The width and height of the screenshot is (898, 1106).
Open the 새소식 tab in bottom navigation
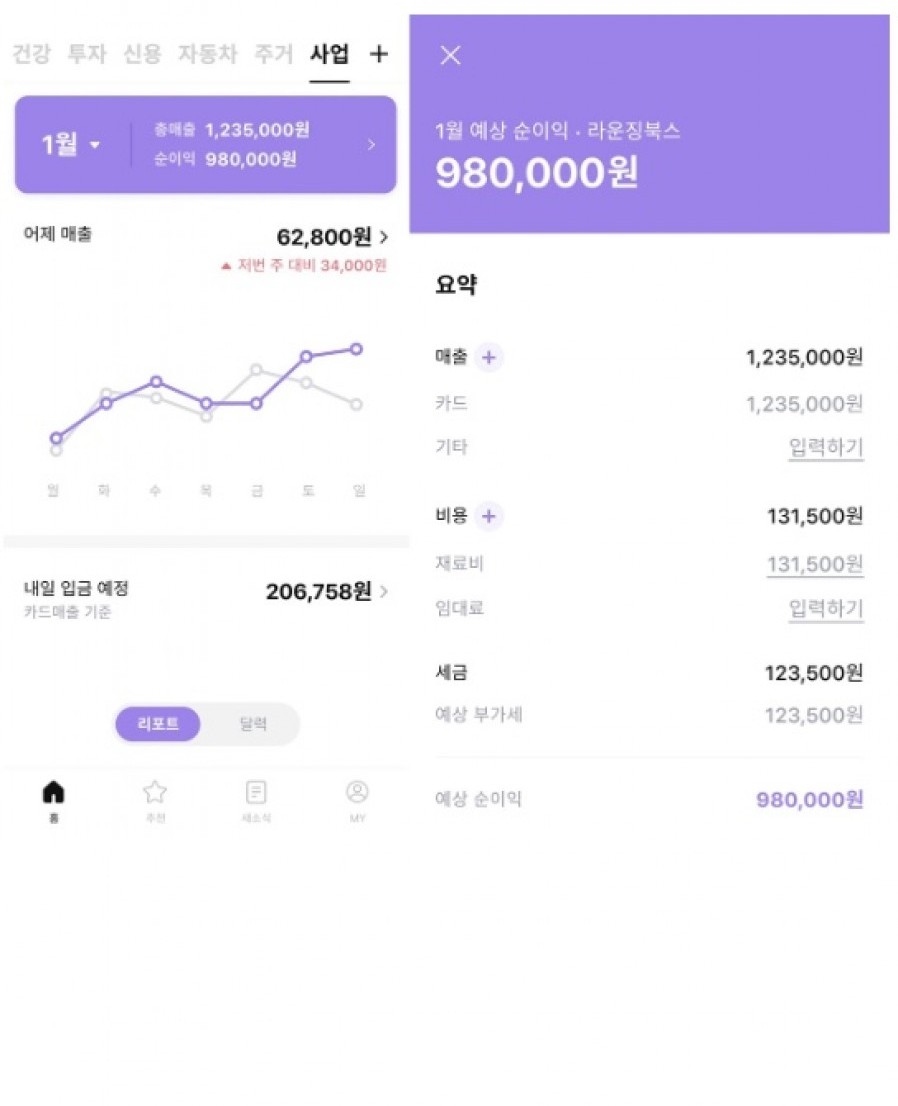256,798
